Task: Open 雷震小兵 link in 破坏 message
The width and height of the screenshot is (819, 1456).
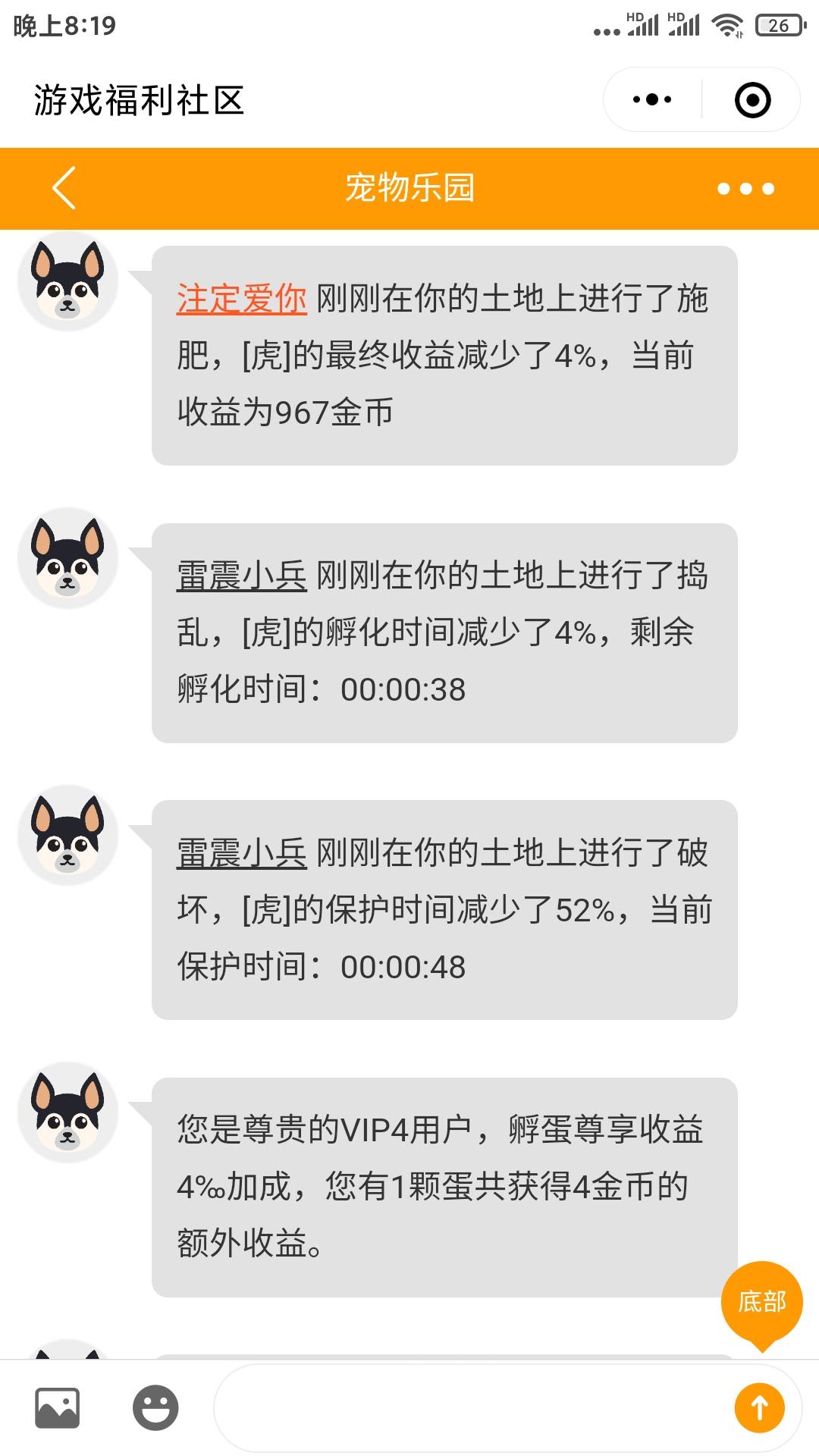Action: (x=241, y=853)
